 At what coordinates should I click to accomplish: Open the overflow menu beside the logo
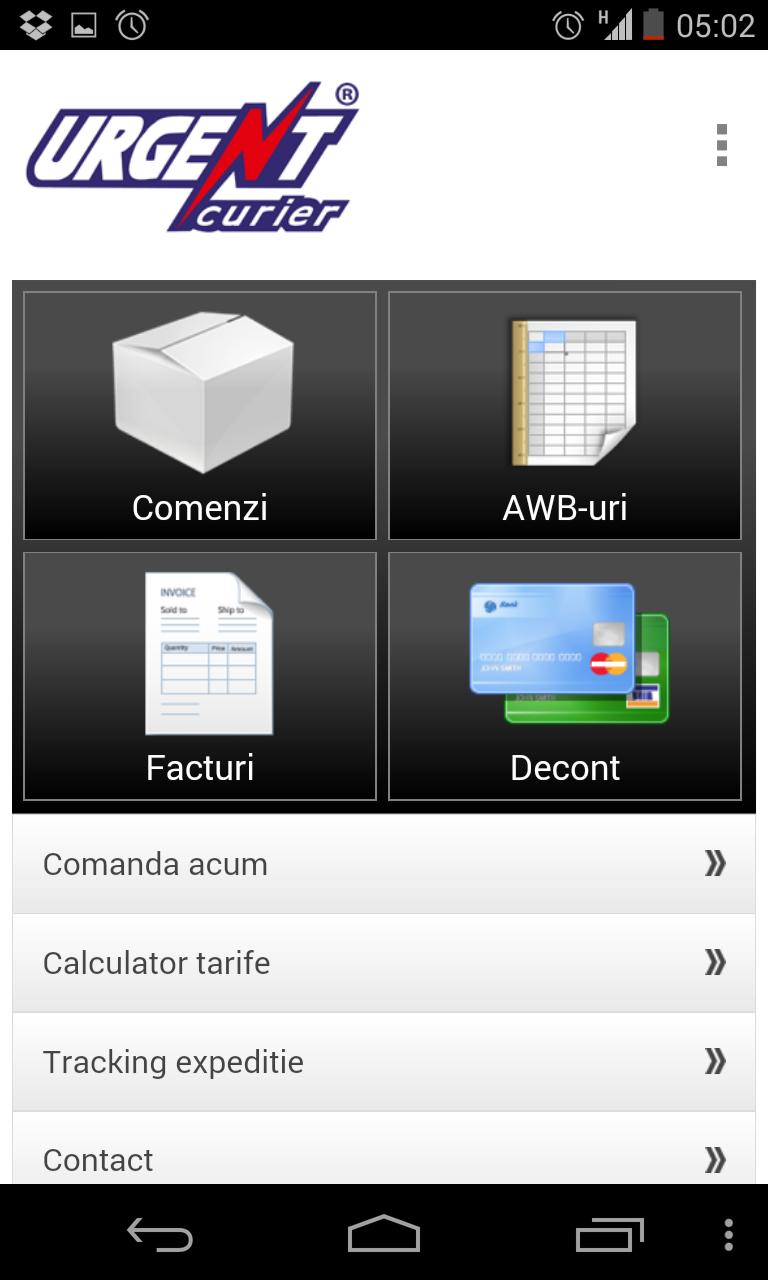tap(721, 146)
